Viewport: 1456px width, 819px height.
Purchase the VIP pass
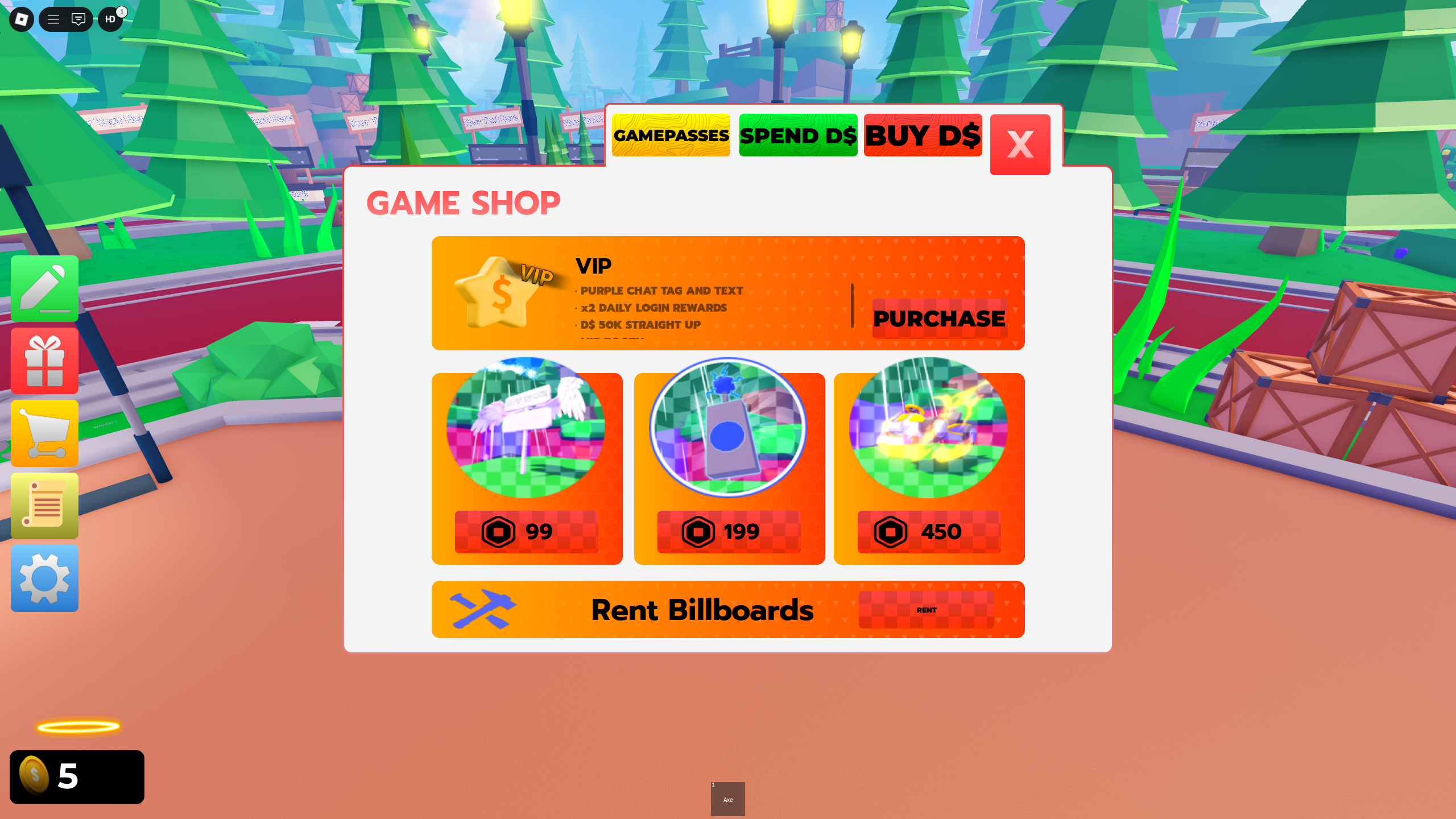(939, 318)
